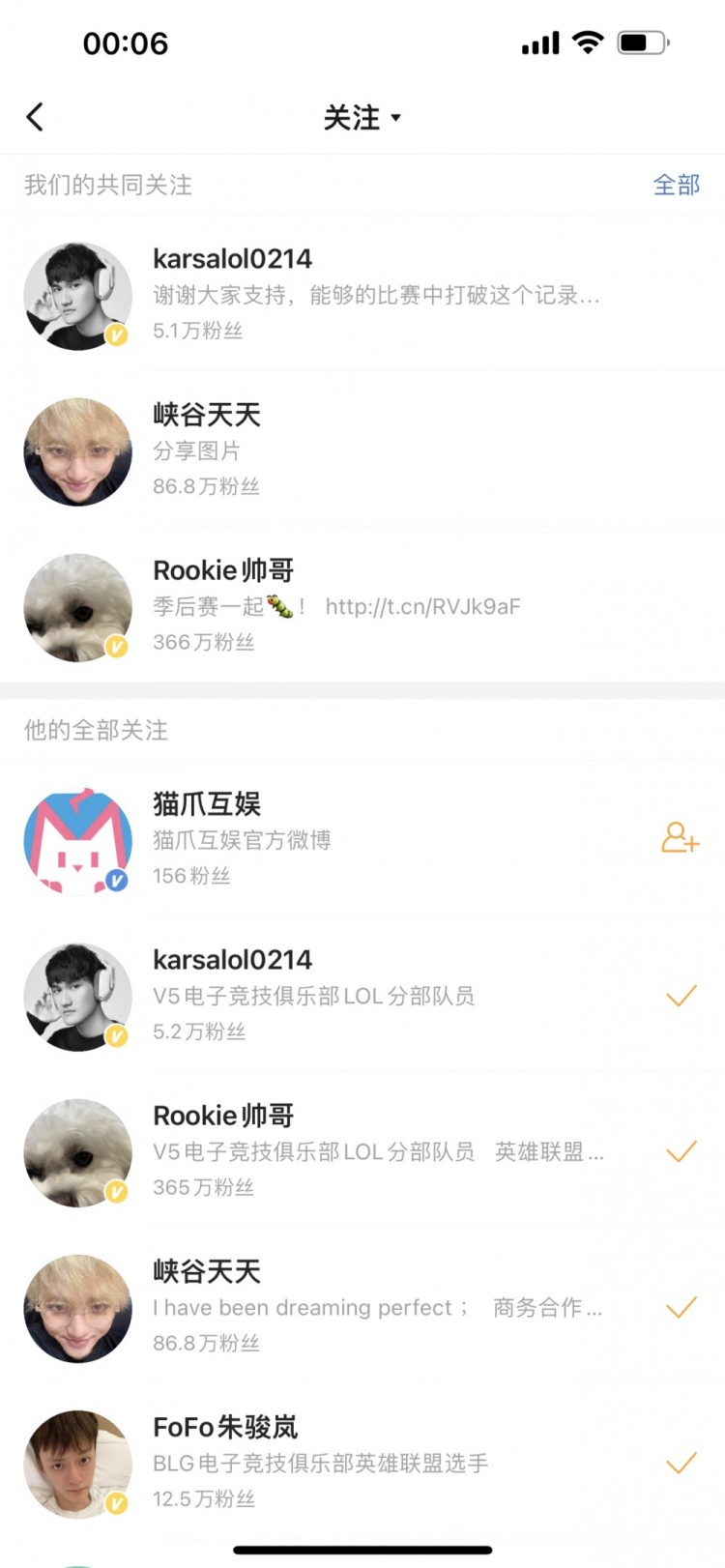Expand the 关注 dropdown in the title

(x=362, y=118)
